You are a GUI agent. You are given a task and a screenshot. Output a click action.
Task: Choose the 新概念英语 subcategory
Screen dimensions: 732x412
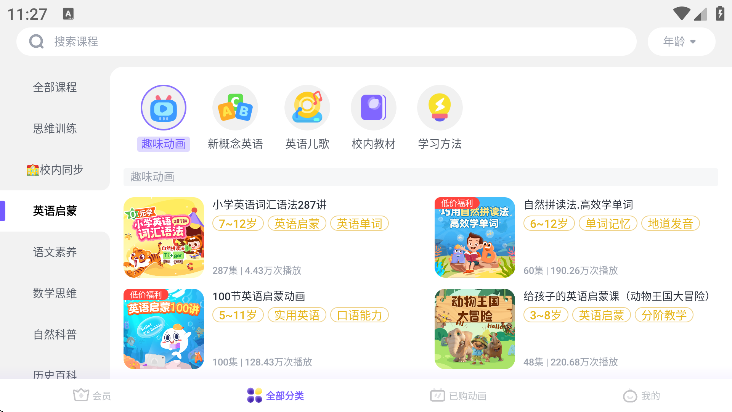(x=235, y=118)
